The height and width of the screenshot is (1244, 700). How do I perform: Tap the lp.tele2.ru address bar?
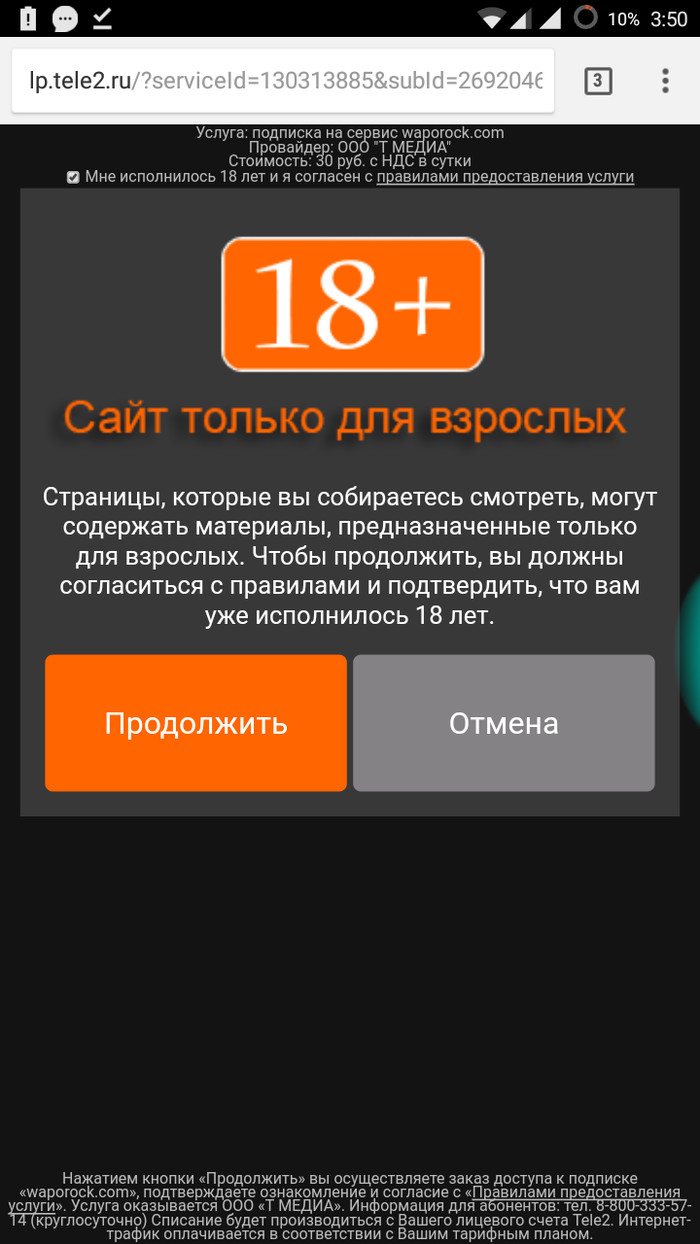[280, 81]
